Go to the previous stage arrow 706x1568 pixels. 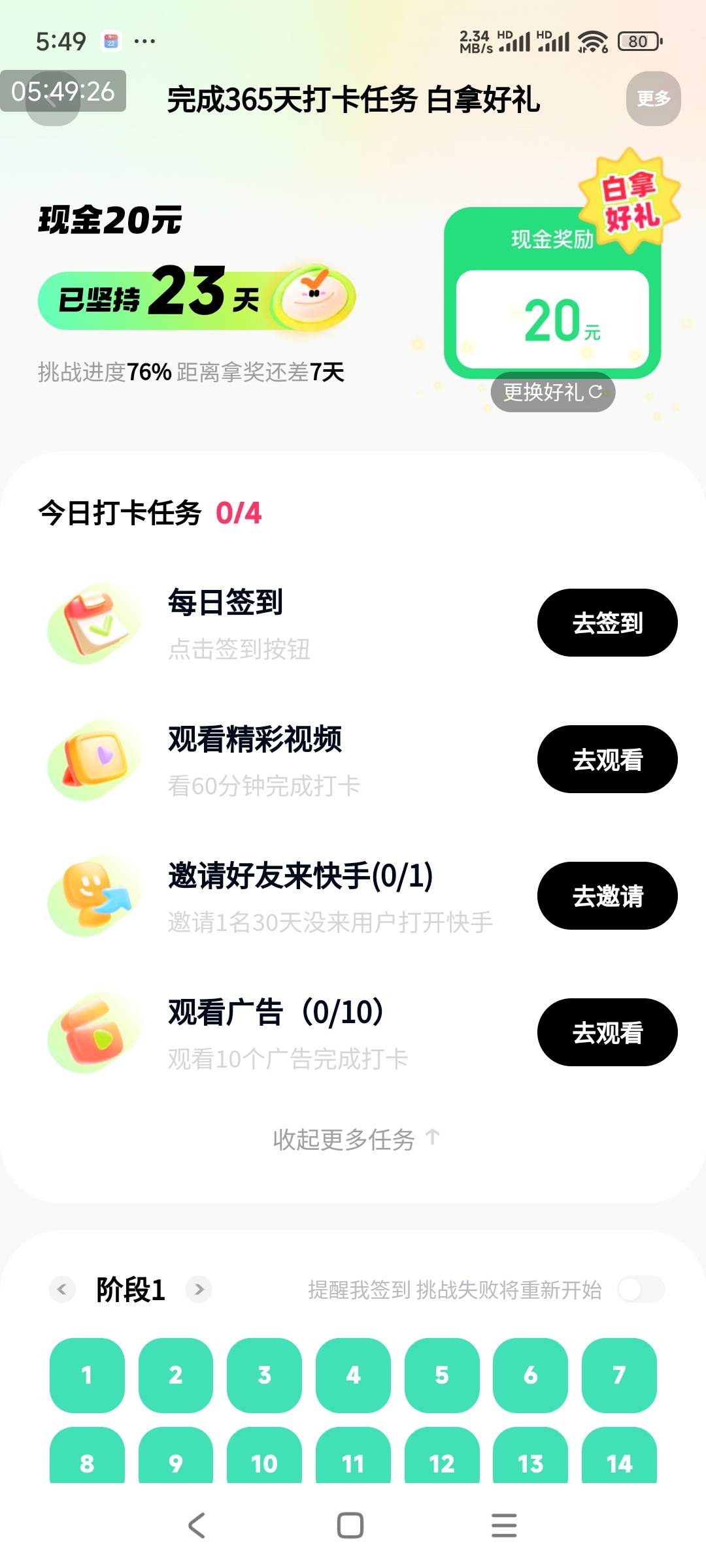pos(62,1289)
